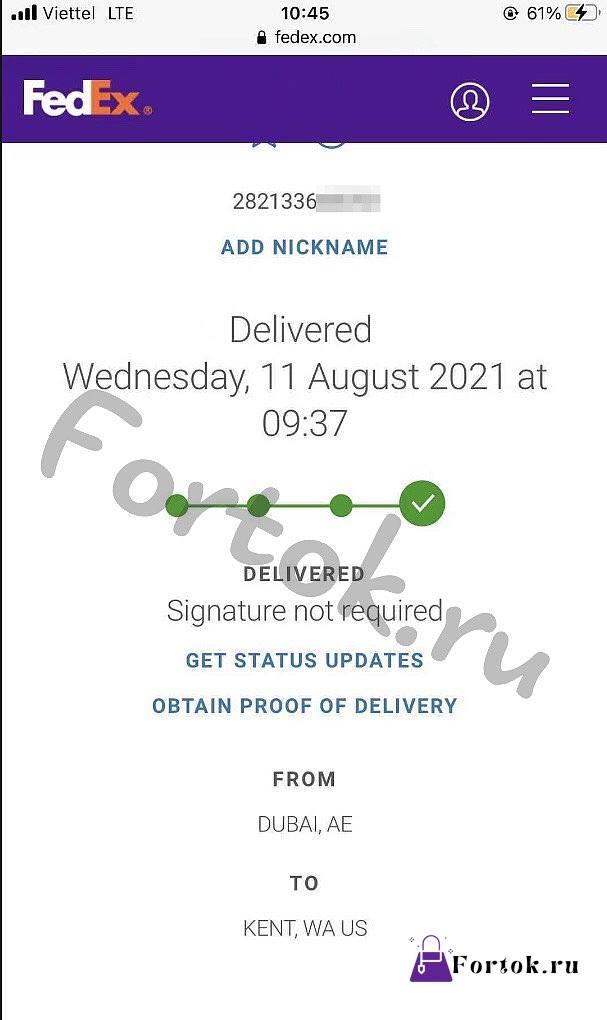Viewport: 607px width, 1020px height.
Task: Tap the fedex.com address bar
Action: point(306,37)
